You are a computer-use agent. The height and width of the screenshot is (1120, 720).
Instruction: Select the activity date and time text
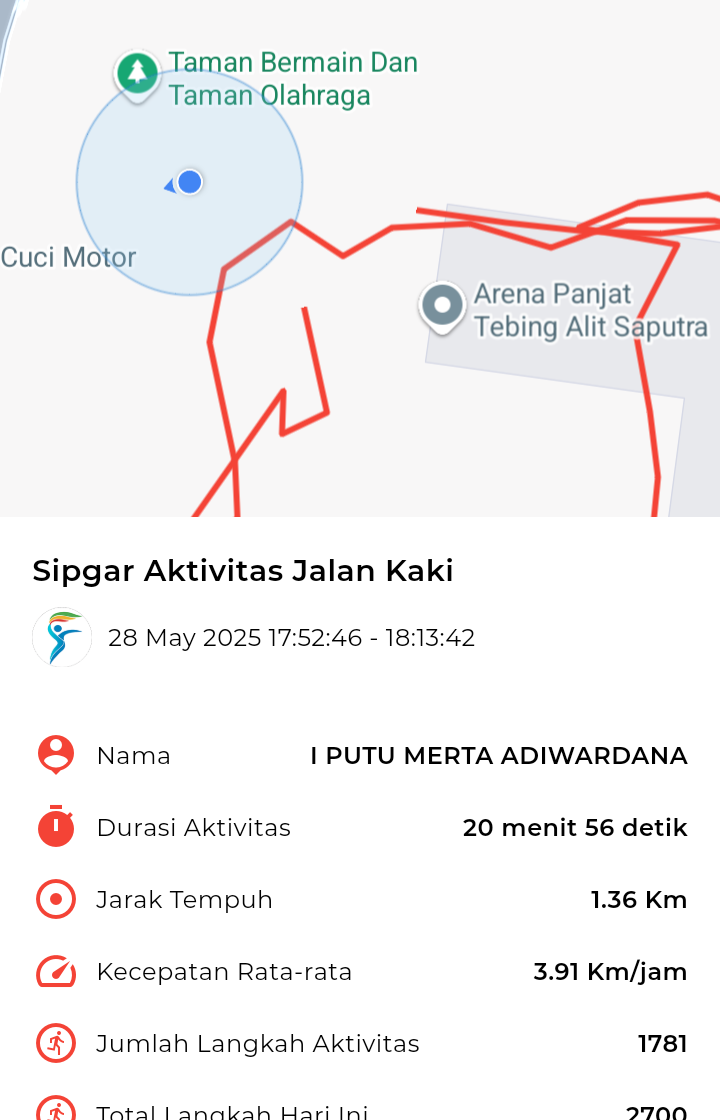[294, 637]
